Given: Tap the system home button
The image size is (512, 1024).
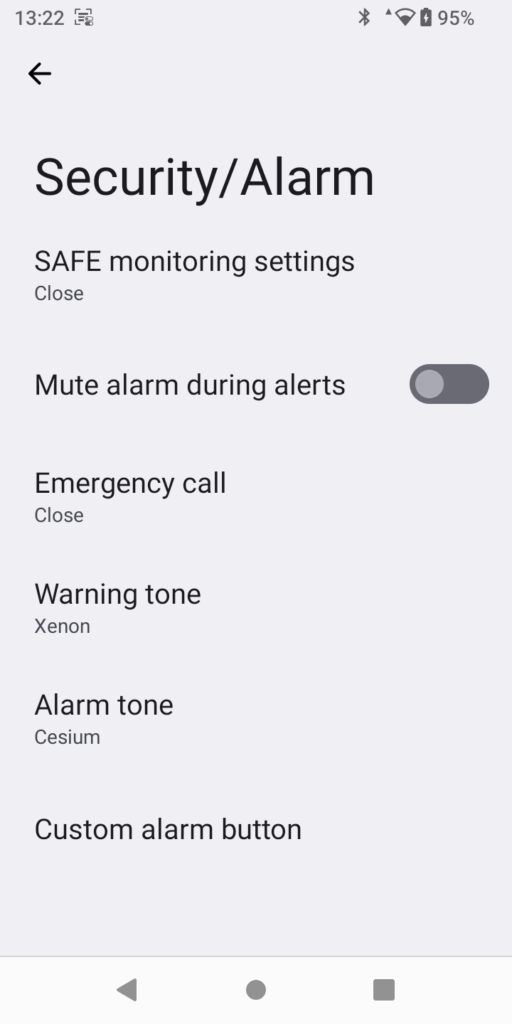Looking at the screenshot, I should click(x=256, y=990).
